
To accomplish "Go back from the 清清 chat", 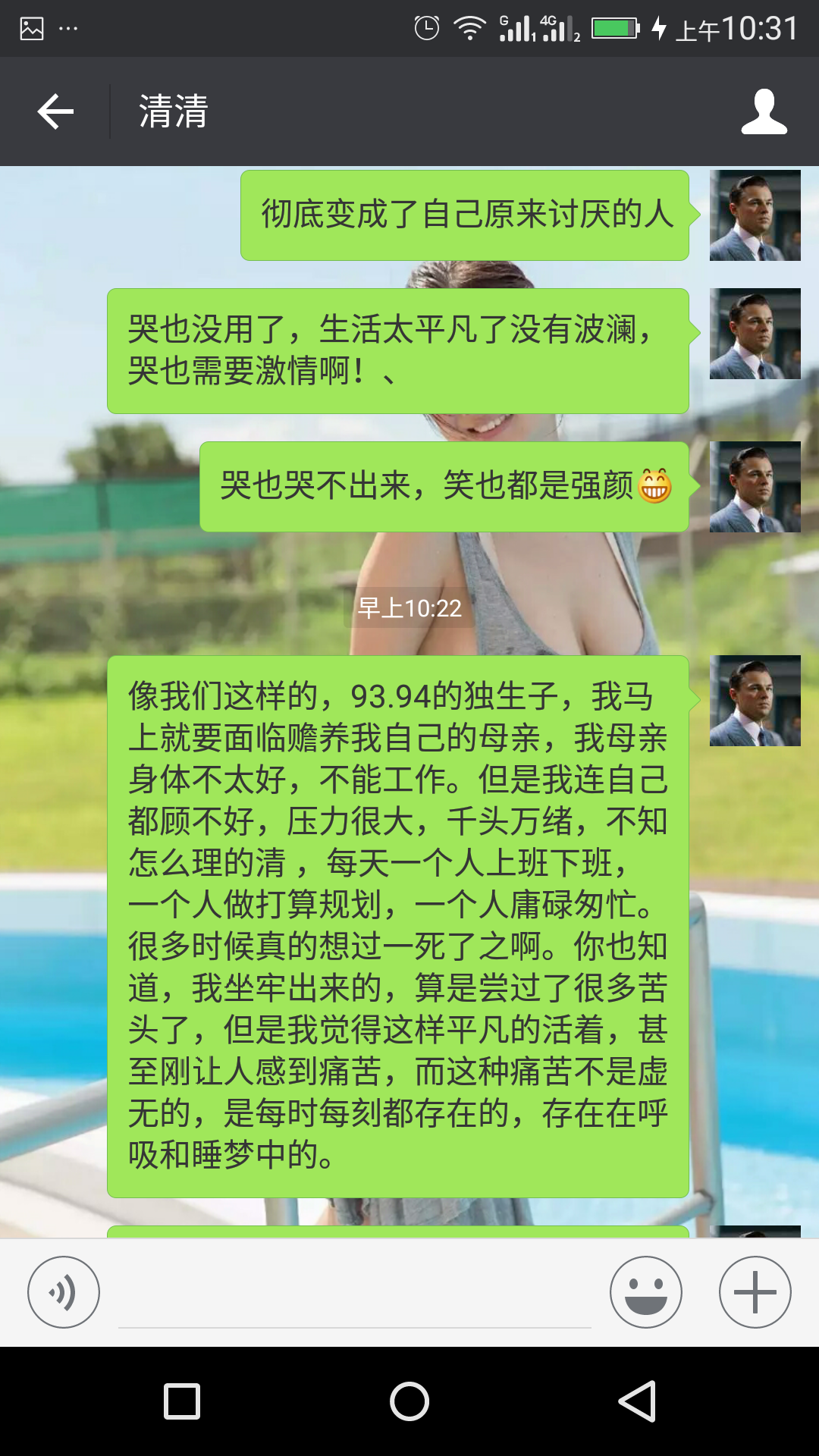I will (x=55, y=111).
